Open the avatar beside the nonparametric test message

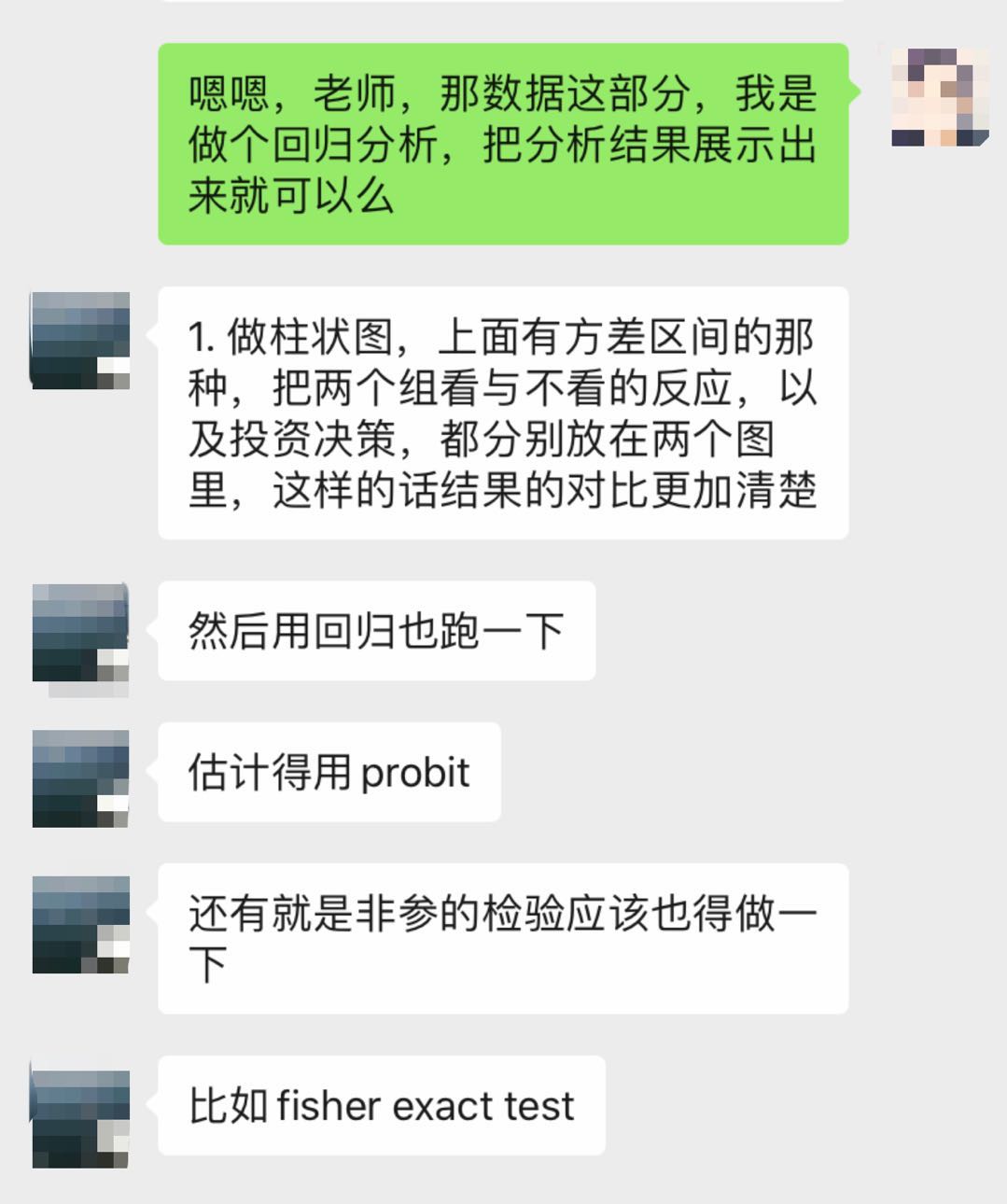click(79, 924)
